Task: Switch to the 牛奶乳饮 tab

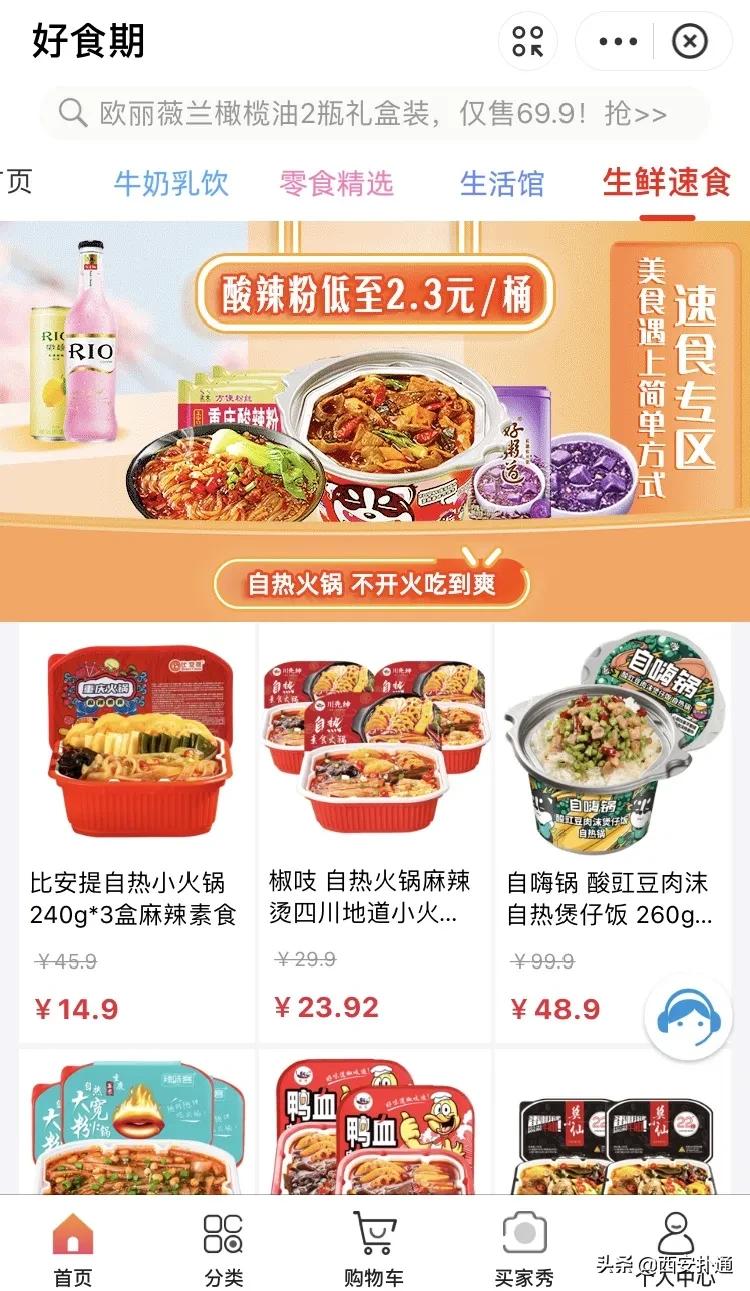Action: [x=170, y=184]
